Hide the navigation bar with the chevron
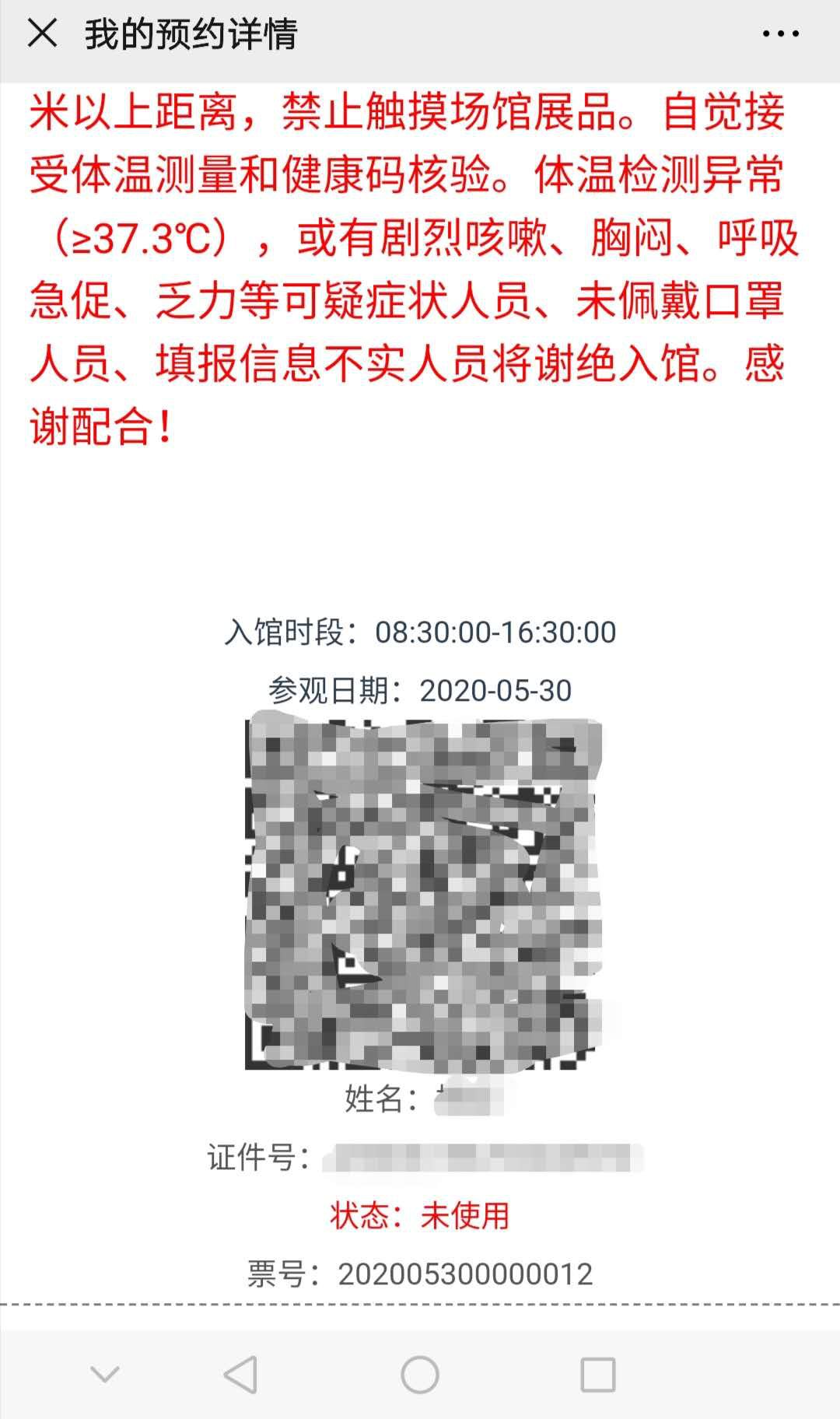The width and height of the screenshot is (840, 1419). [105, 1375]
